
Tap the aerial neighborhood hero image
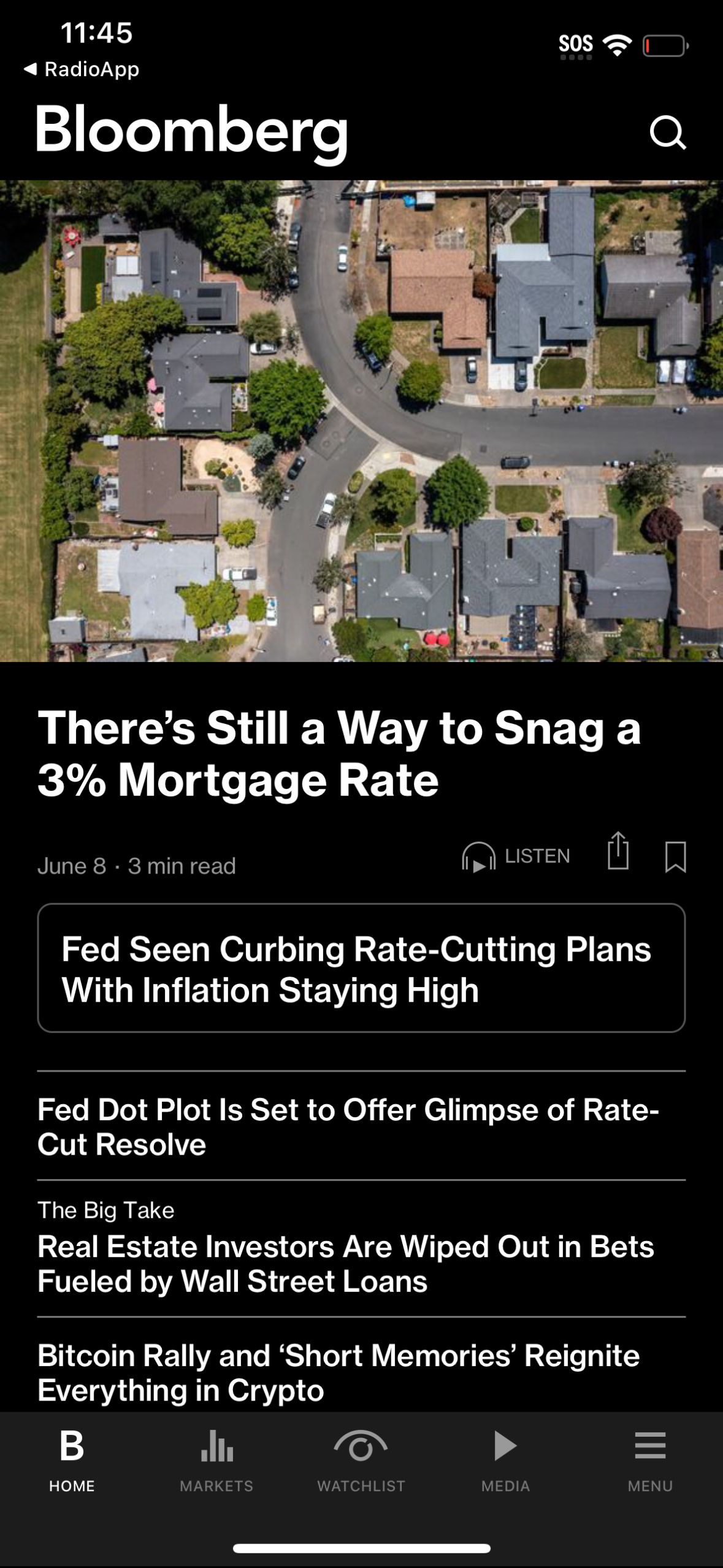point(361,419)
